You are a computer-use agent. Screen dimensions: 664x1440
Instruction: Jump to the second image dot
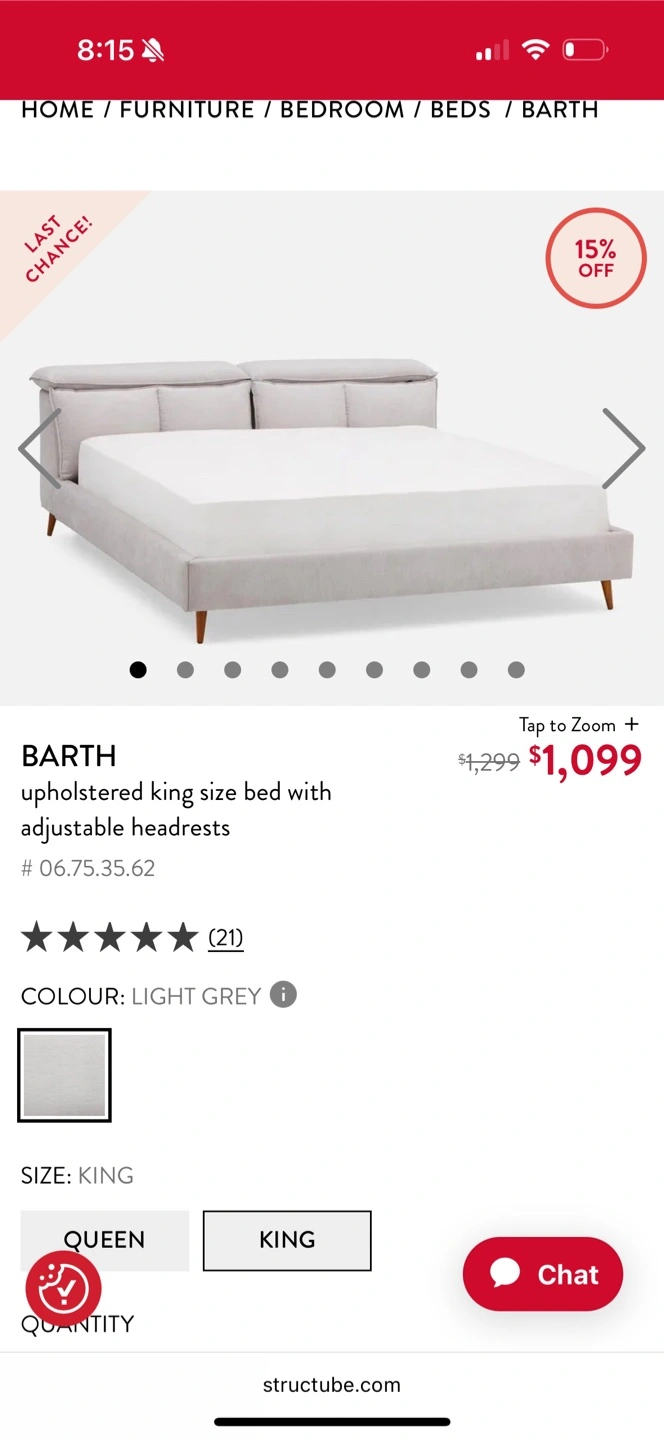click(185, 670)
